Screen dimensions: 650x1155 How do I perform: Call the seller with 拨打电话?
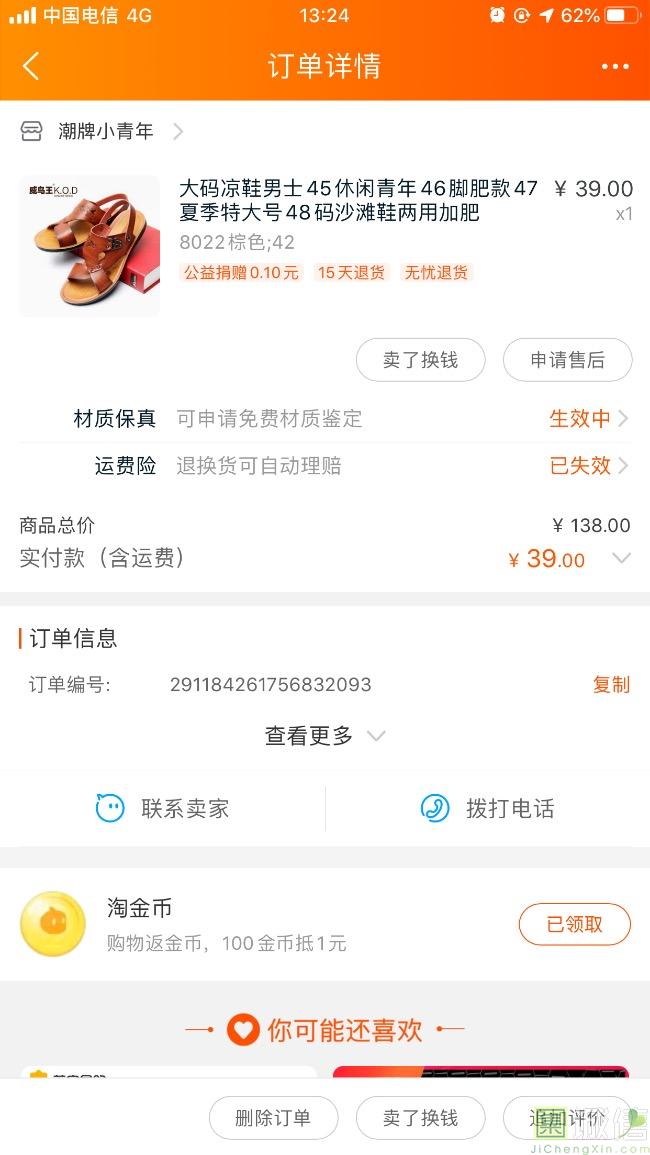(x=487, y=808)
